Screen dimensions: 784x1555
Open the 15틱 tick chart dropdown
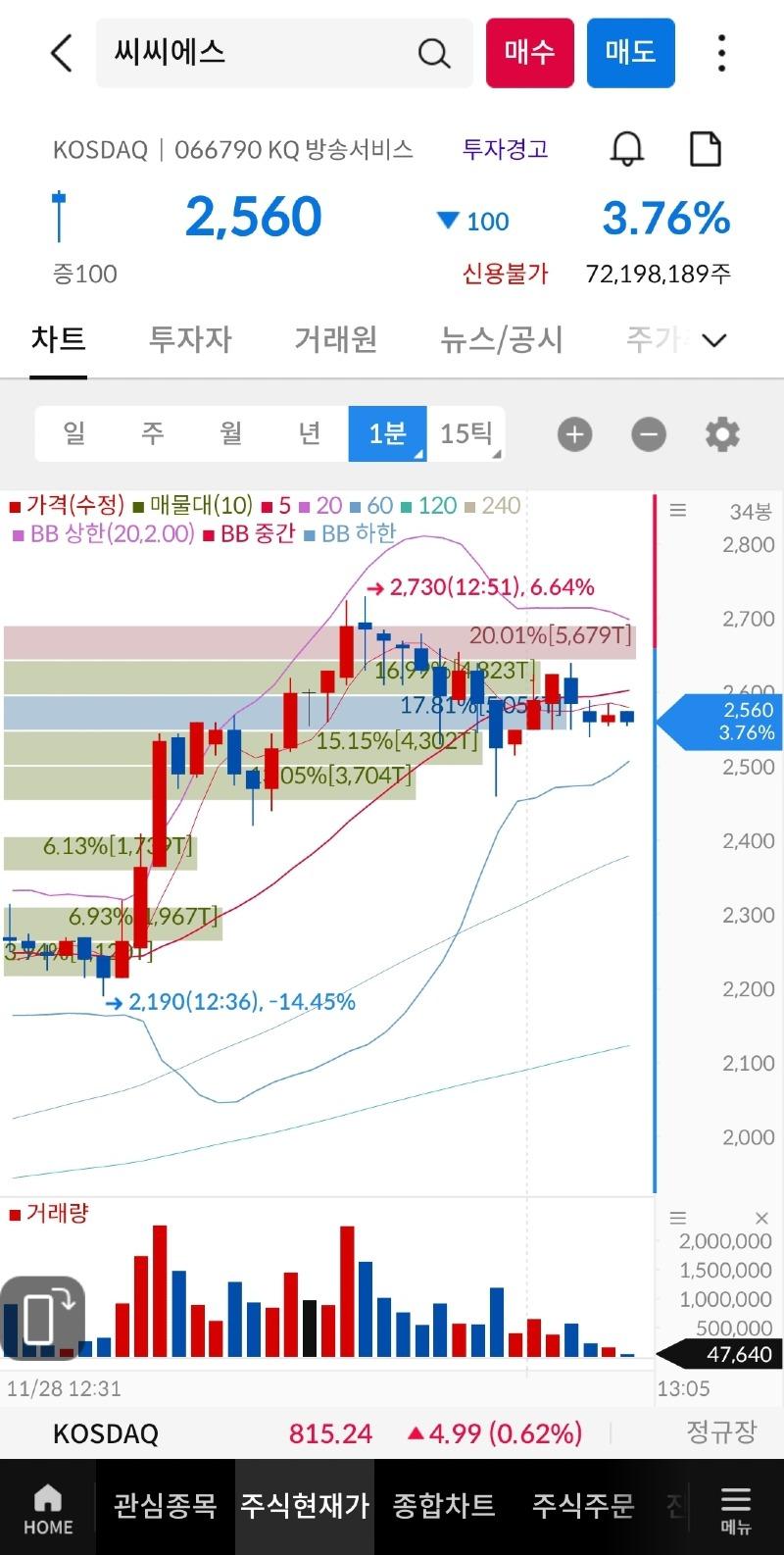click(x=467, y=433)
